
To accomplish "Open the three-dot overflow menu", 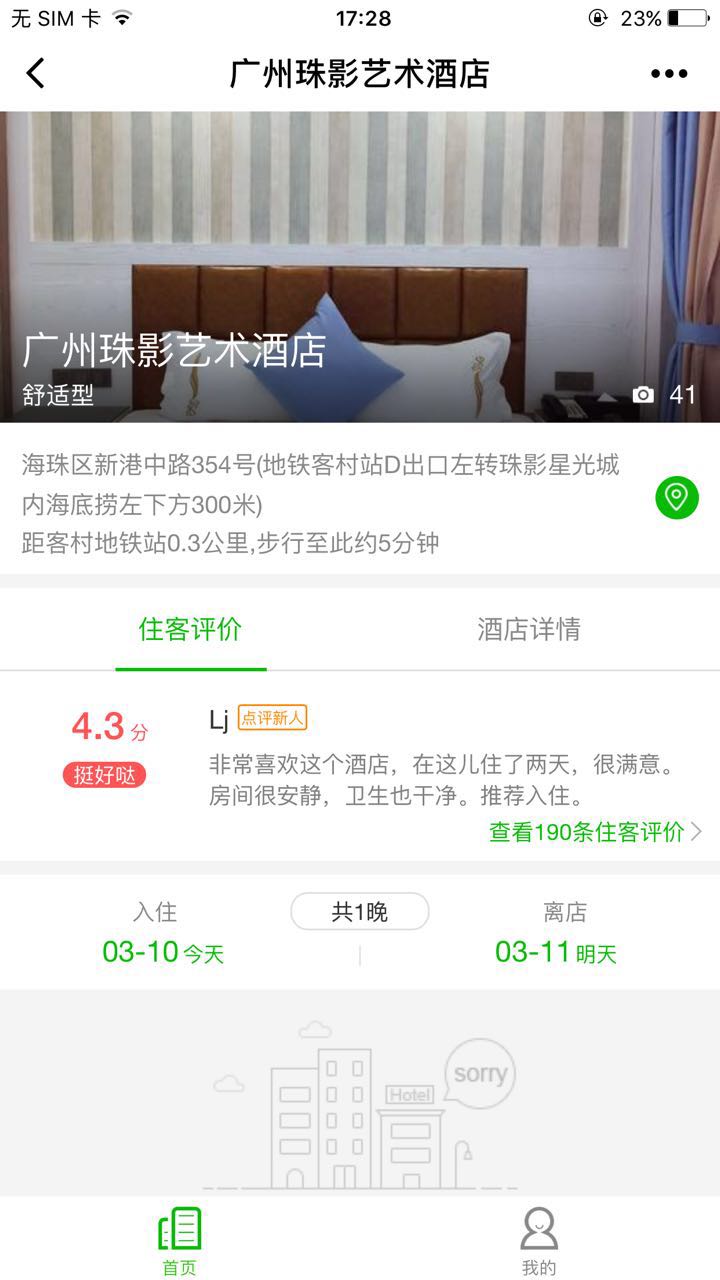I will pos(669,73).
